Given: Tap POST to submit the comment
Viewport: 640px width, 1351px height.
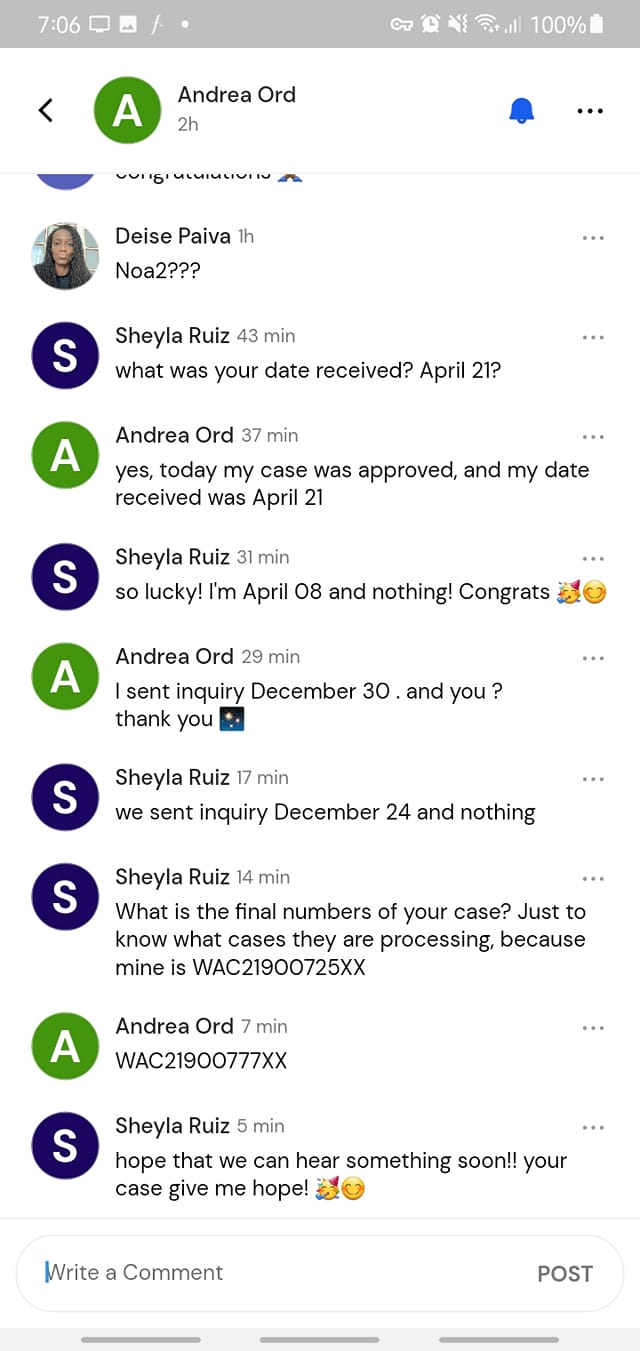Looking at the screenshot, I should coord(565,1273).
